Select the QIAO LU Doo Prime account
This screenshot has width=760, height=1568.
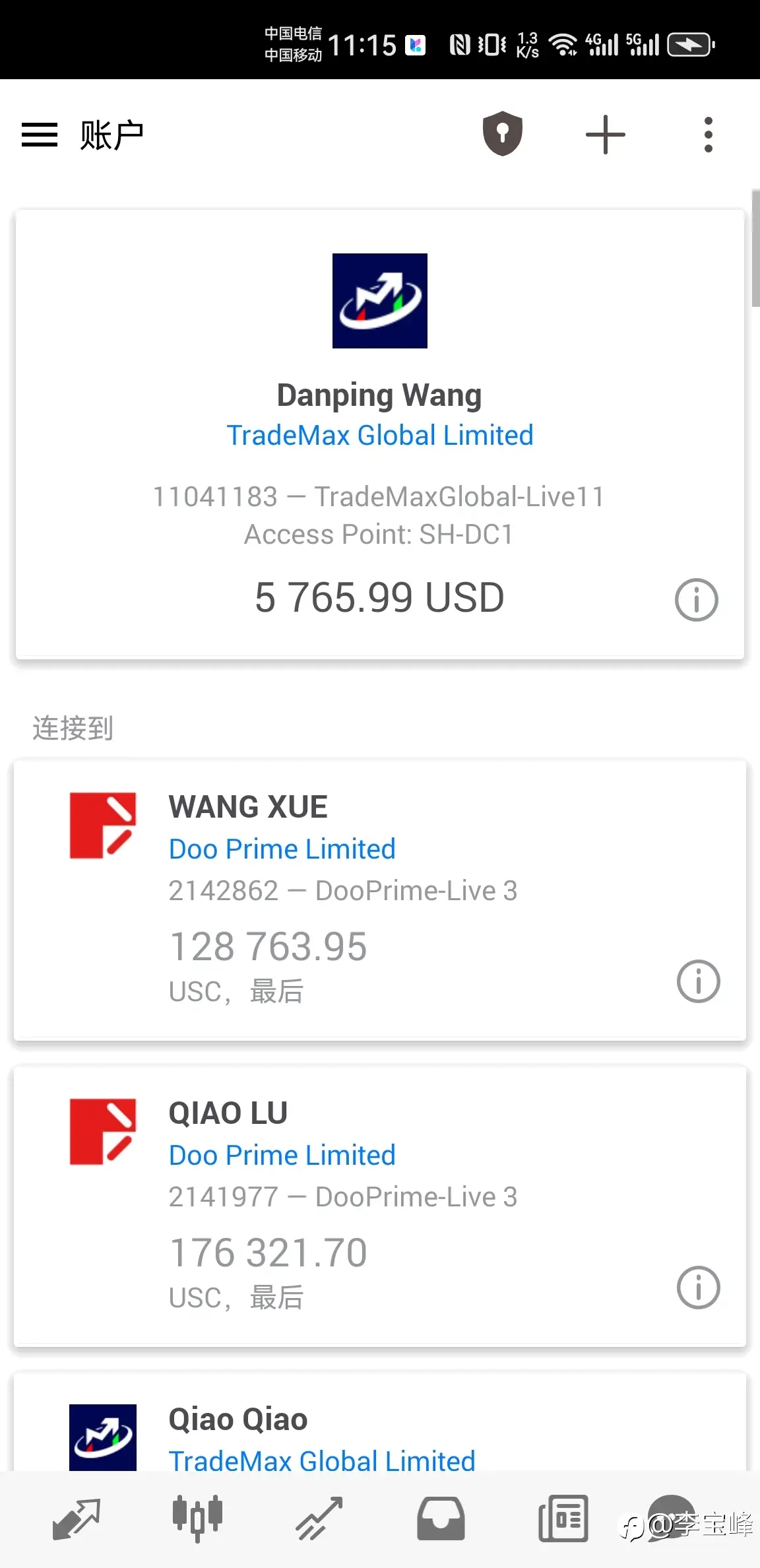point(380,1206)
